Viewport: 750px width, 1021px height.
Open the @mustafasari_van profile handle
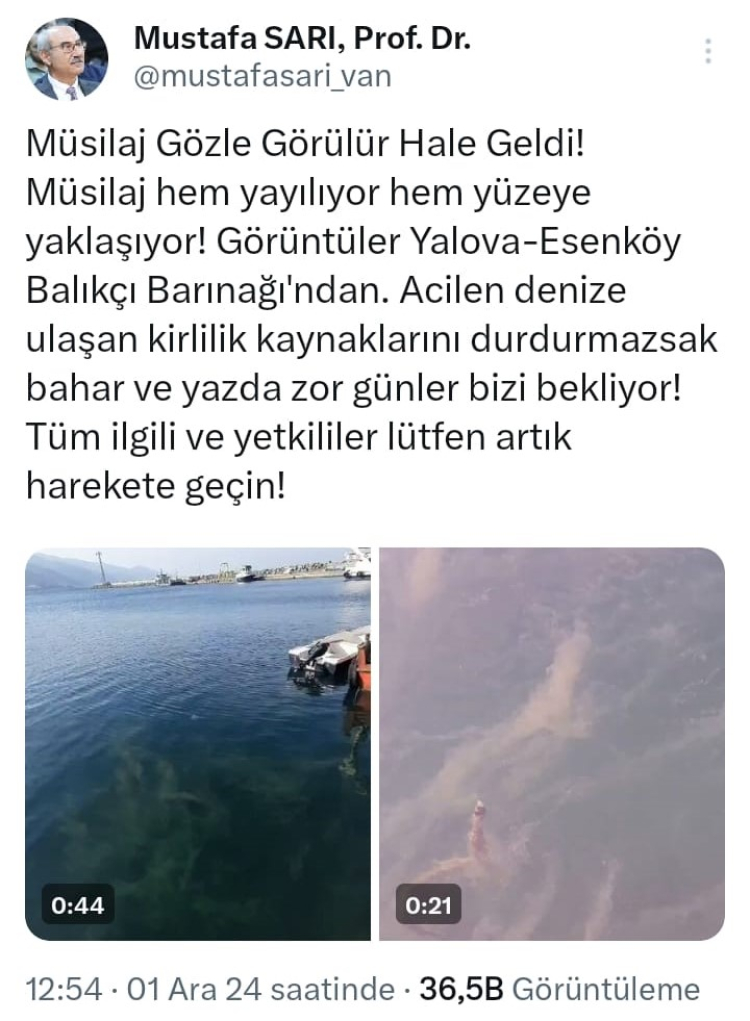pyautogui.click(x=262, y=77)
